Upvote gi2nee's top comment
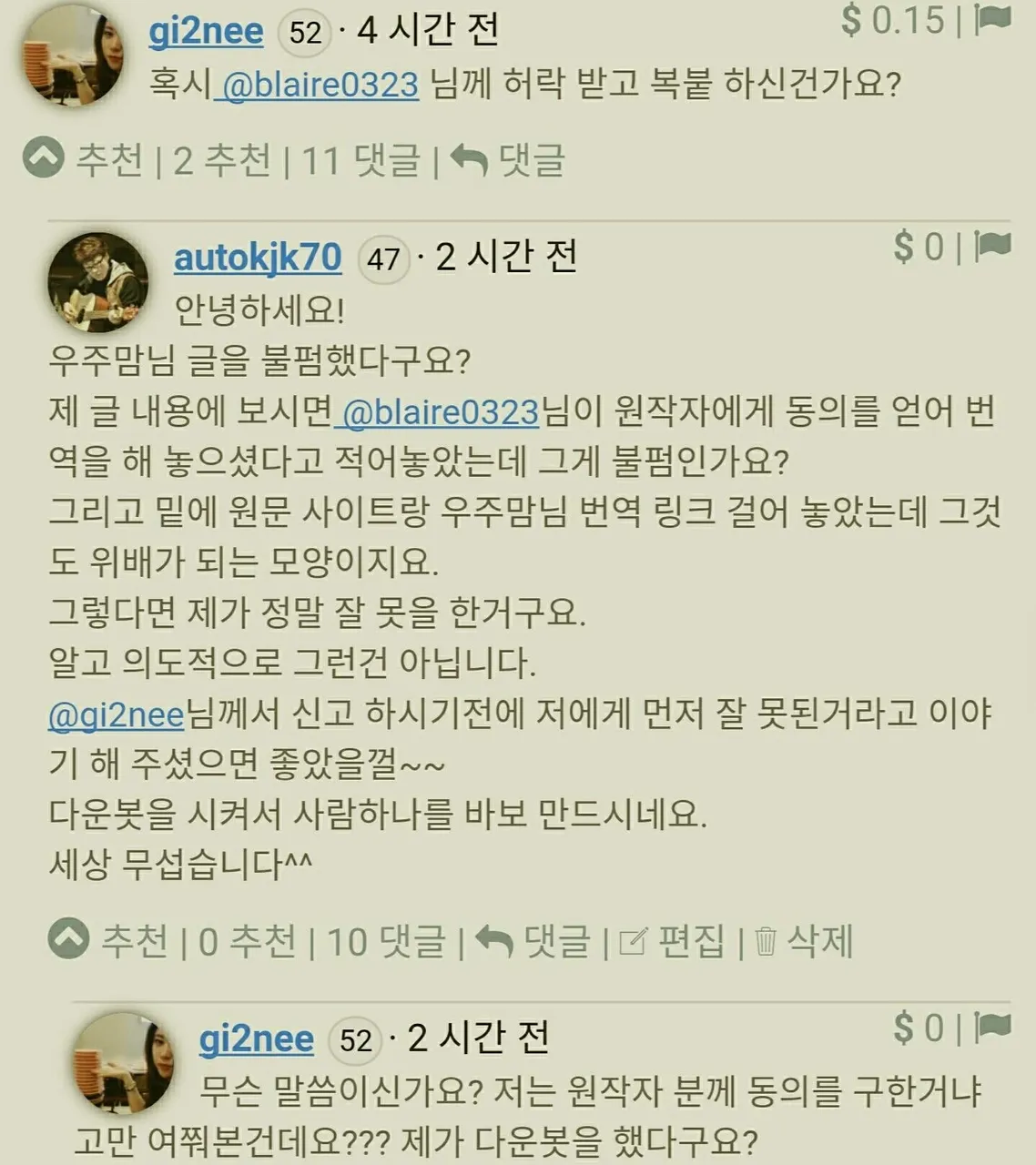The width and height of the screenshot is (1036, 1165). [x=44, y=158]
